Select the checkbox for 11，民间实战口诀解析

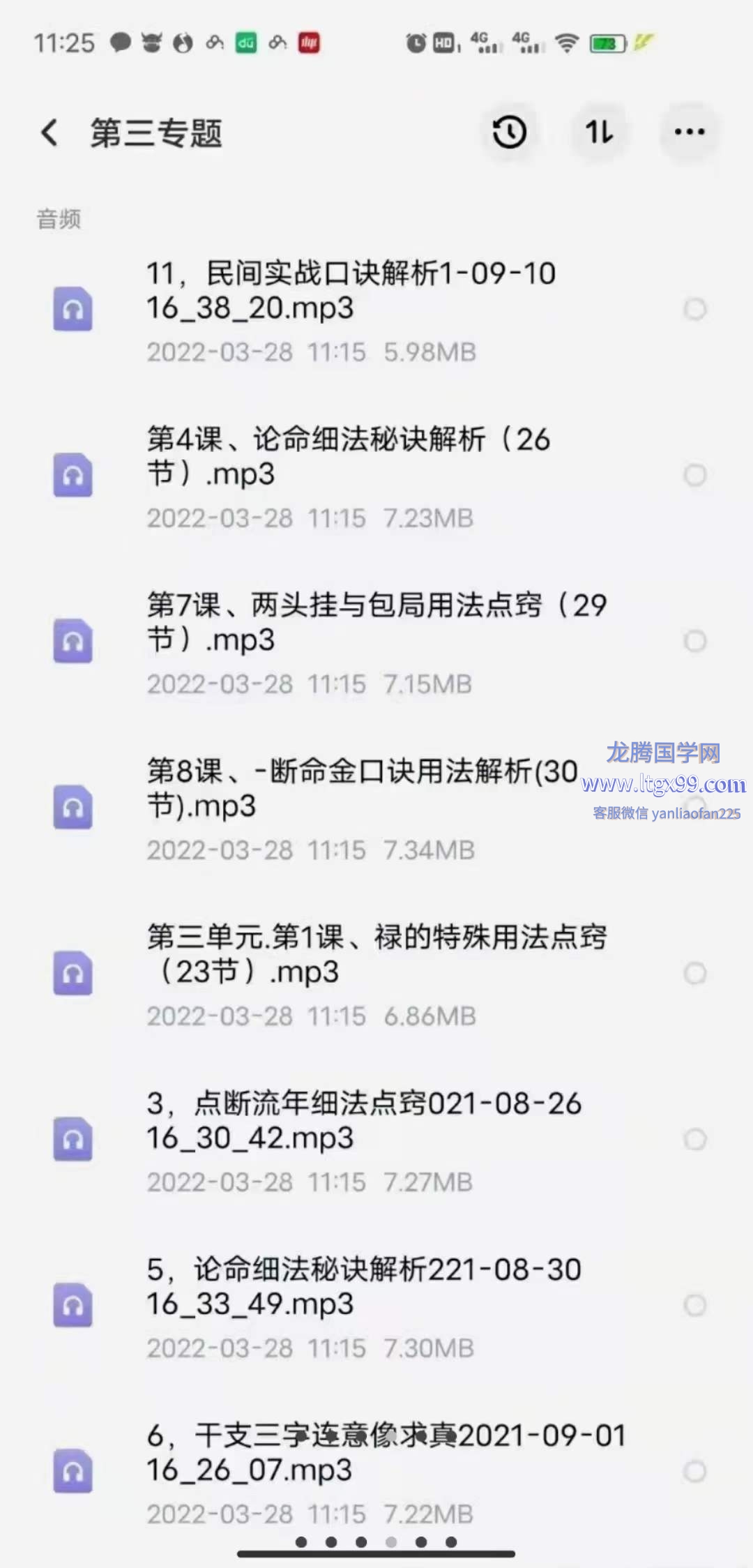(x=695, y=309)
